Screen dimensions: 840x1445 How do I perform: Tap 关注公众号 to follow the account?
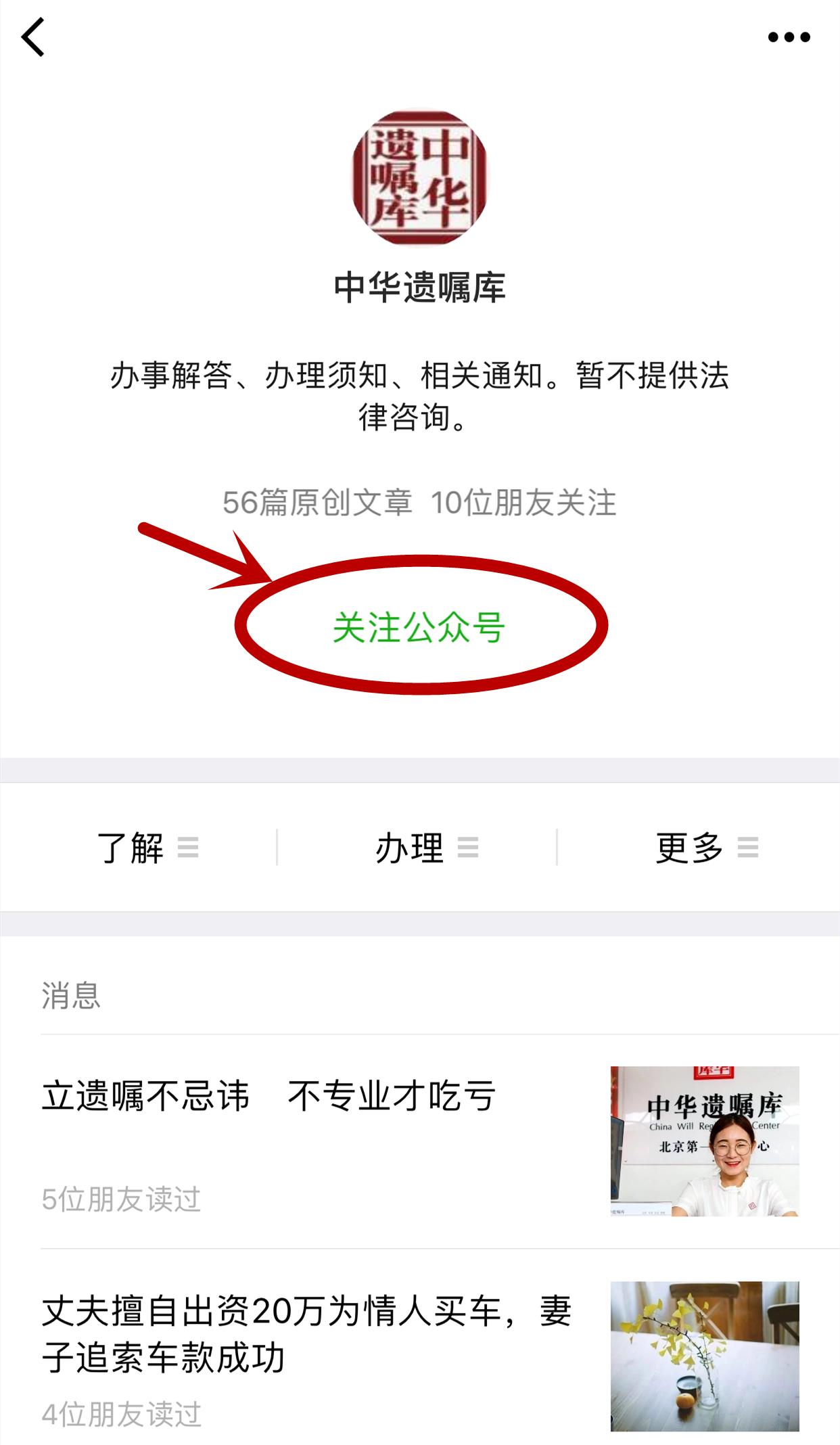tap(419, 629)
